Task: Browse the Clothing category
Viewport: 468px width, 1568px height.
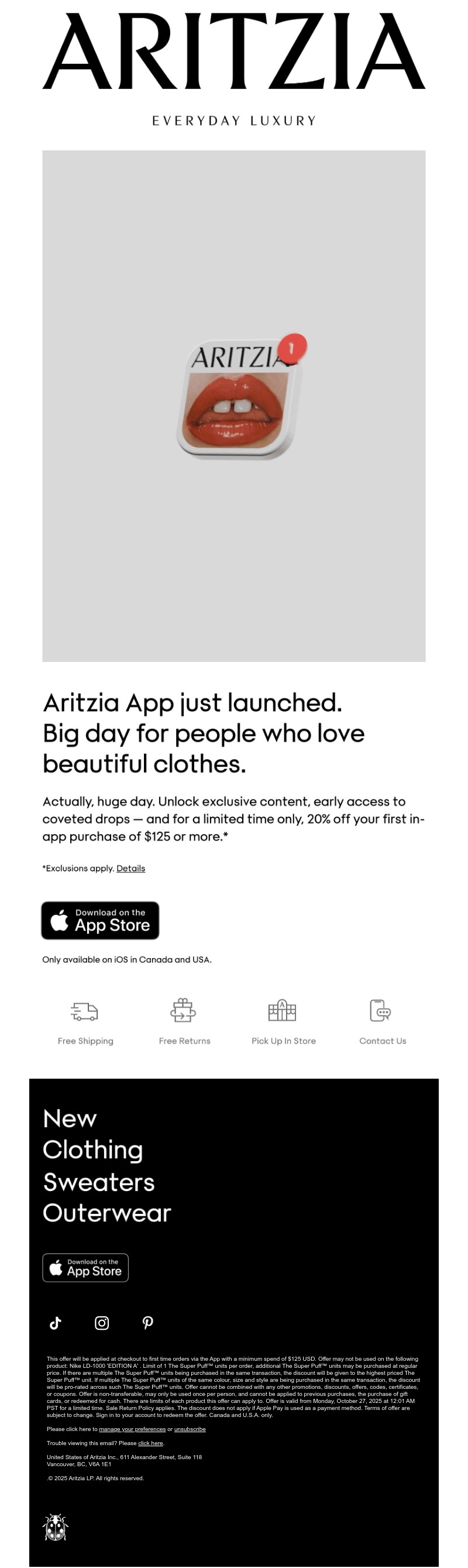Action: click(x=93, y=1150)
